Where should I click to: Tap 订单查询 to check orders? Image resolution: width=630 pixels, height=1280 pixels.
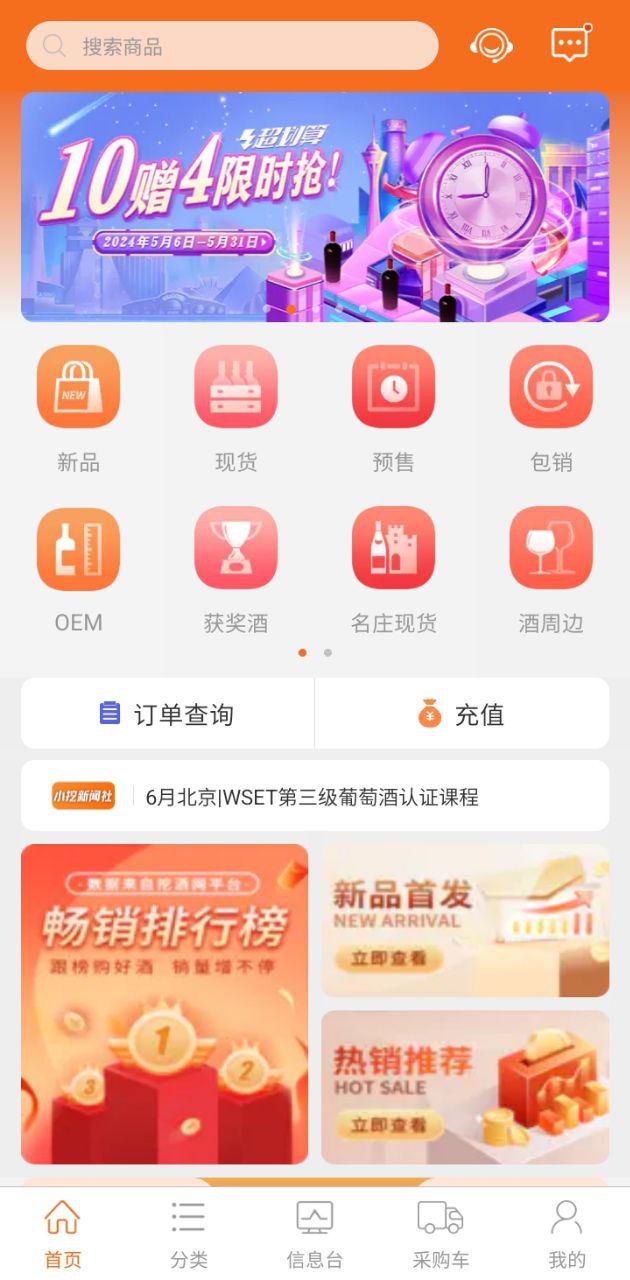(168, 714)
